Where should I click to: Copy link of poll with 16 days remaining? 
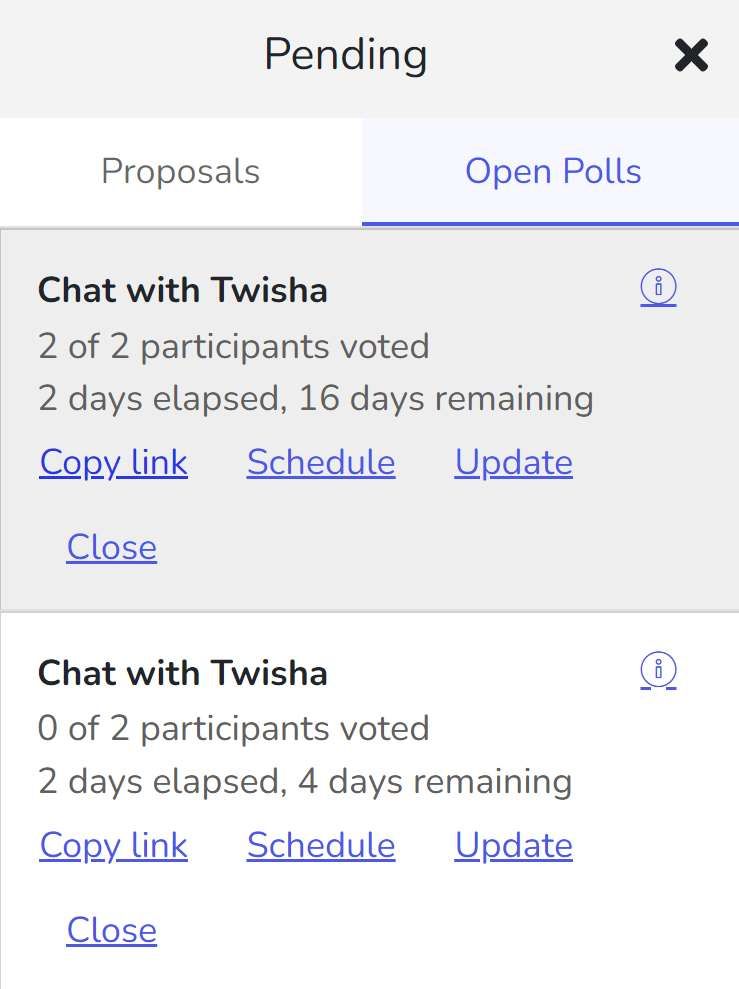(114, 463)
